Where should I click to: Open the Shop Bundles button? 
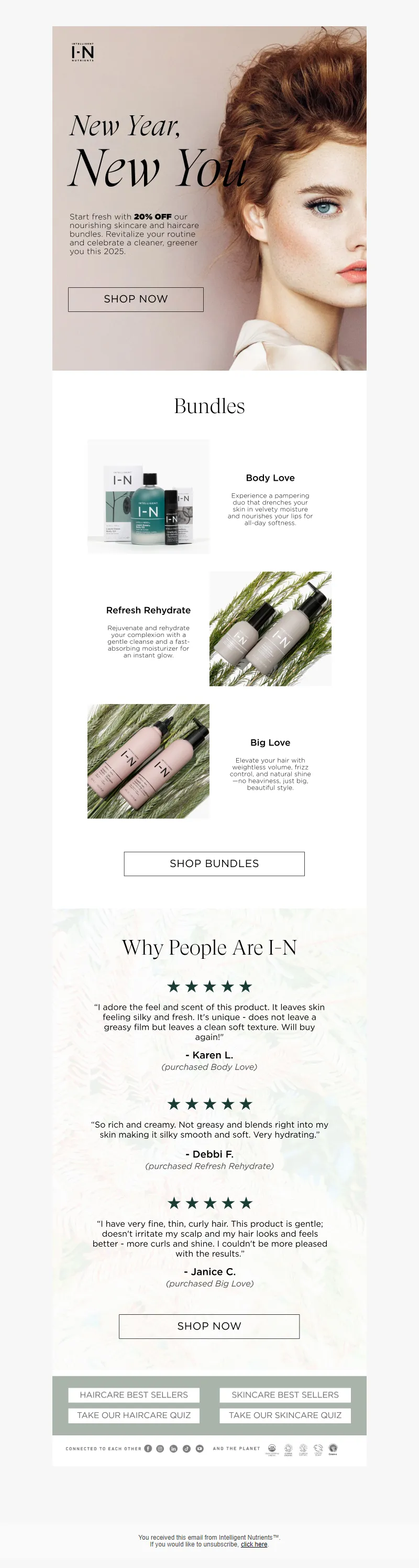[x=214, y=863]
